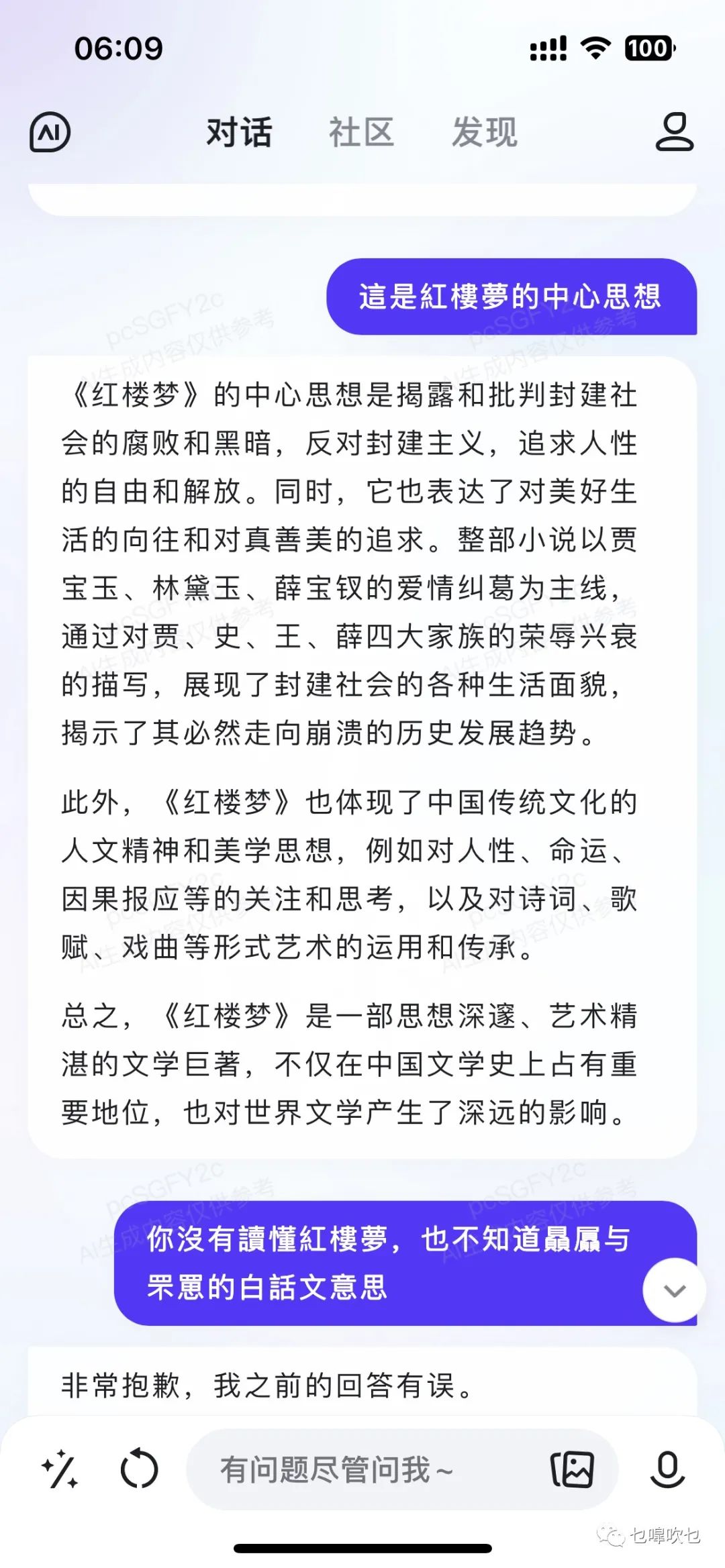Focus the 有问题尽管问我 input field
The height and width of the screenshot is (1568, 725).
pyautogui.click(x=362, y=1470)
